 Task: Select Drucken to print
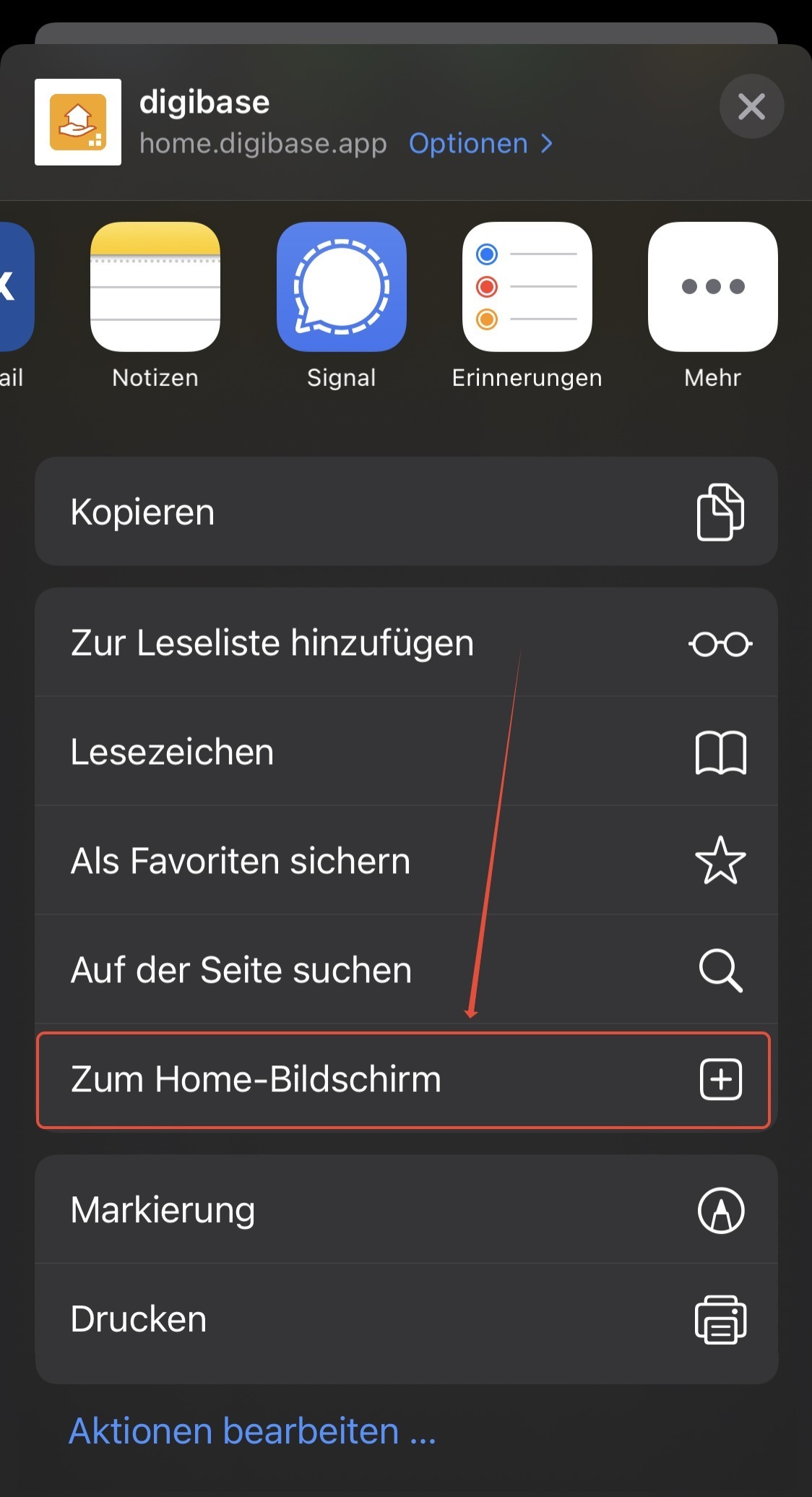pyautogui.click(x=406, y=1319)
